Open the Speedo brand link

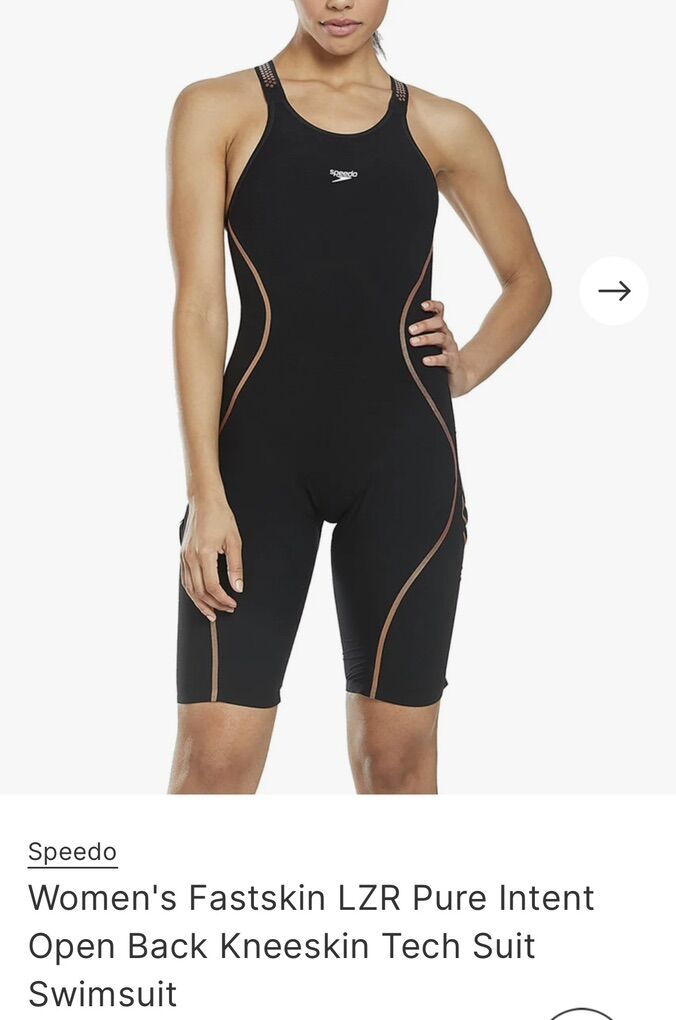coord(72,852)
